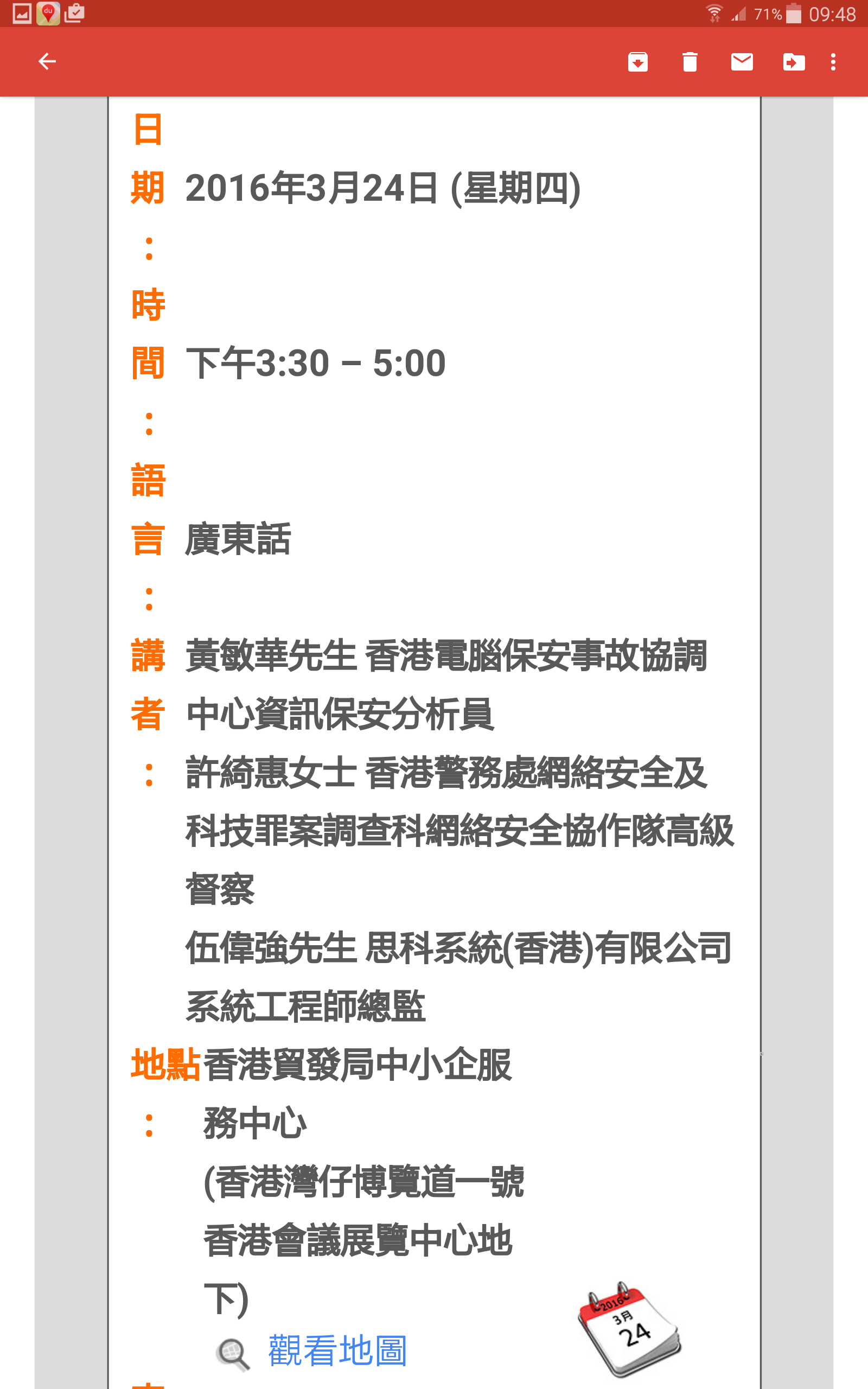
Task: Tap the clipboard-check notification icon
Action: point(75,13)
